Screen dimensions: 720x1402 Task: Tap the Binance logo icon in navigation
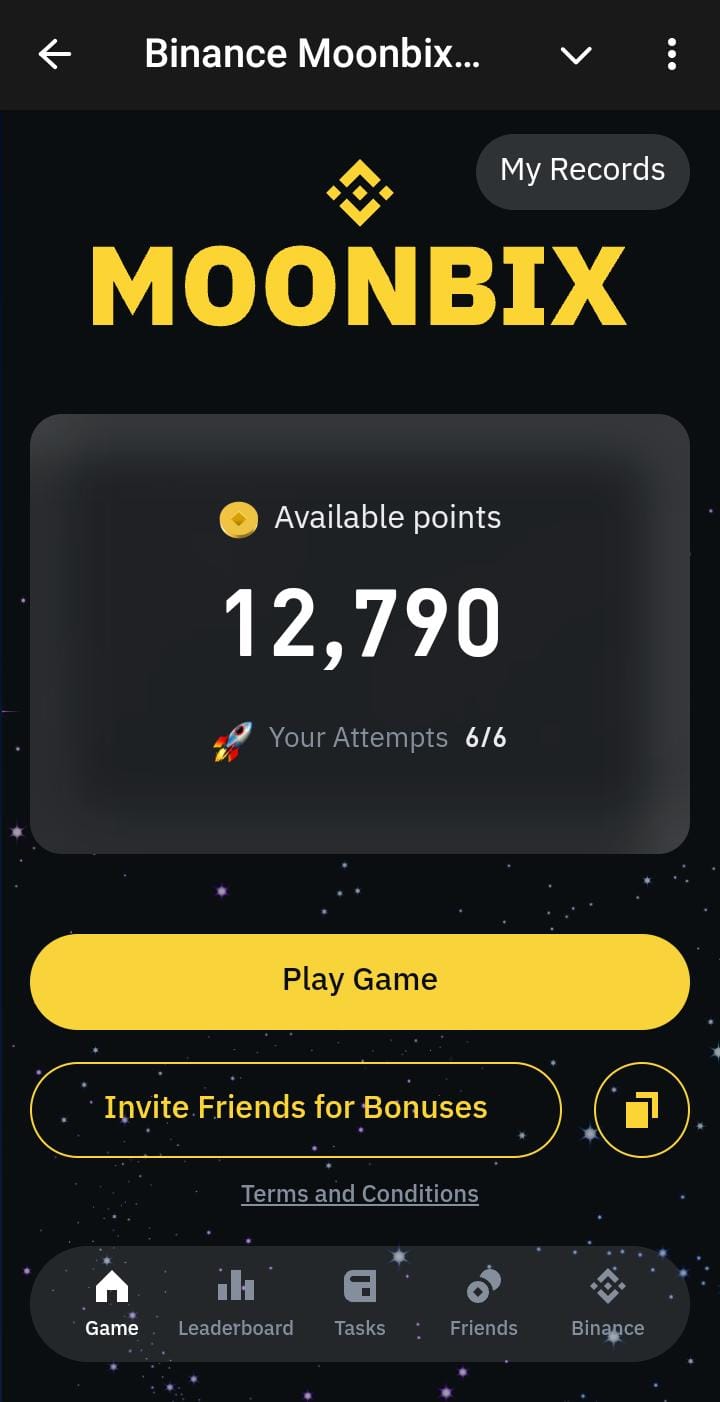(607, 1286)
